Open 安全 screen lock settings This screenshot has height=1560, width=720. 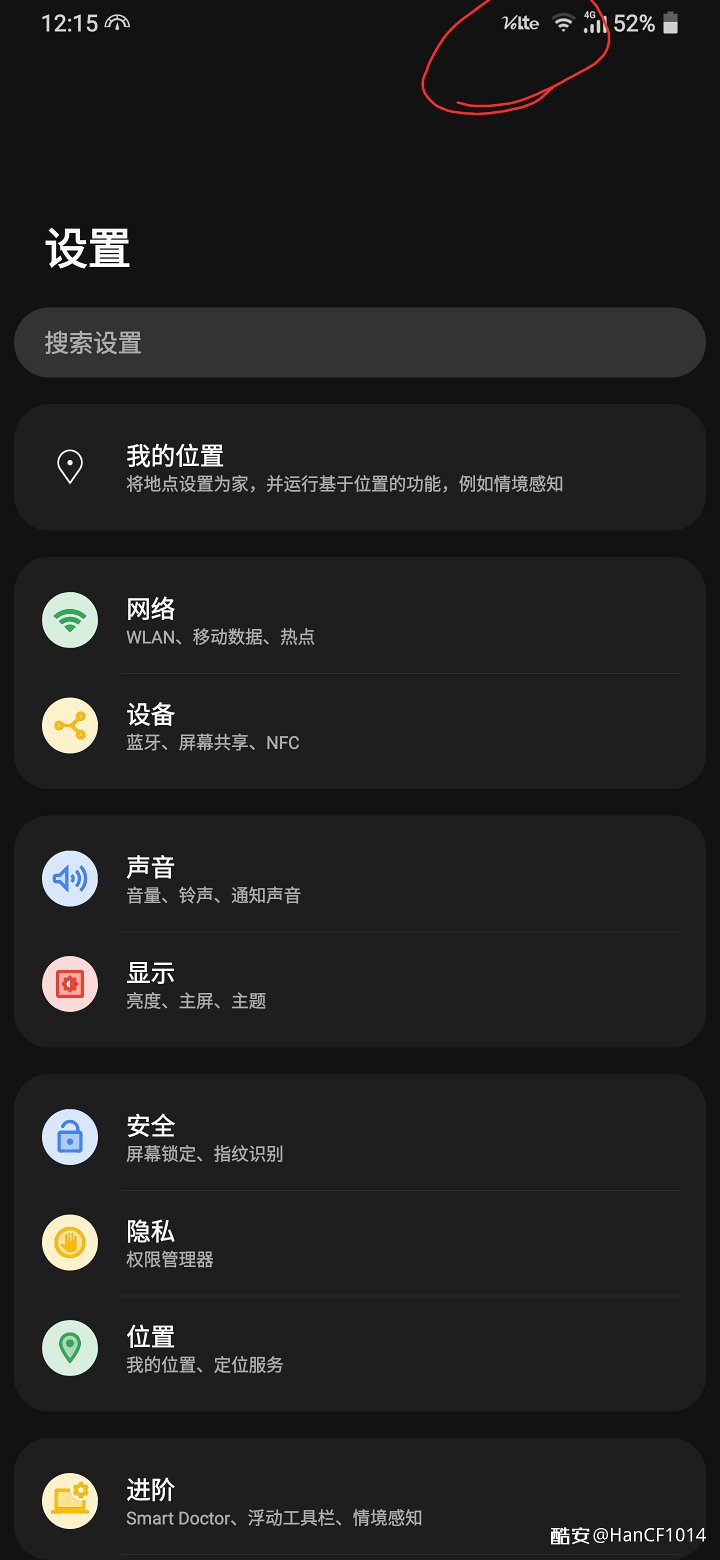(360, 1138)
